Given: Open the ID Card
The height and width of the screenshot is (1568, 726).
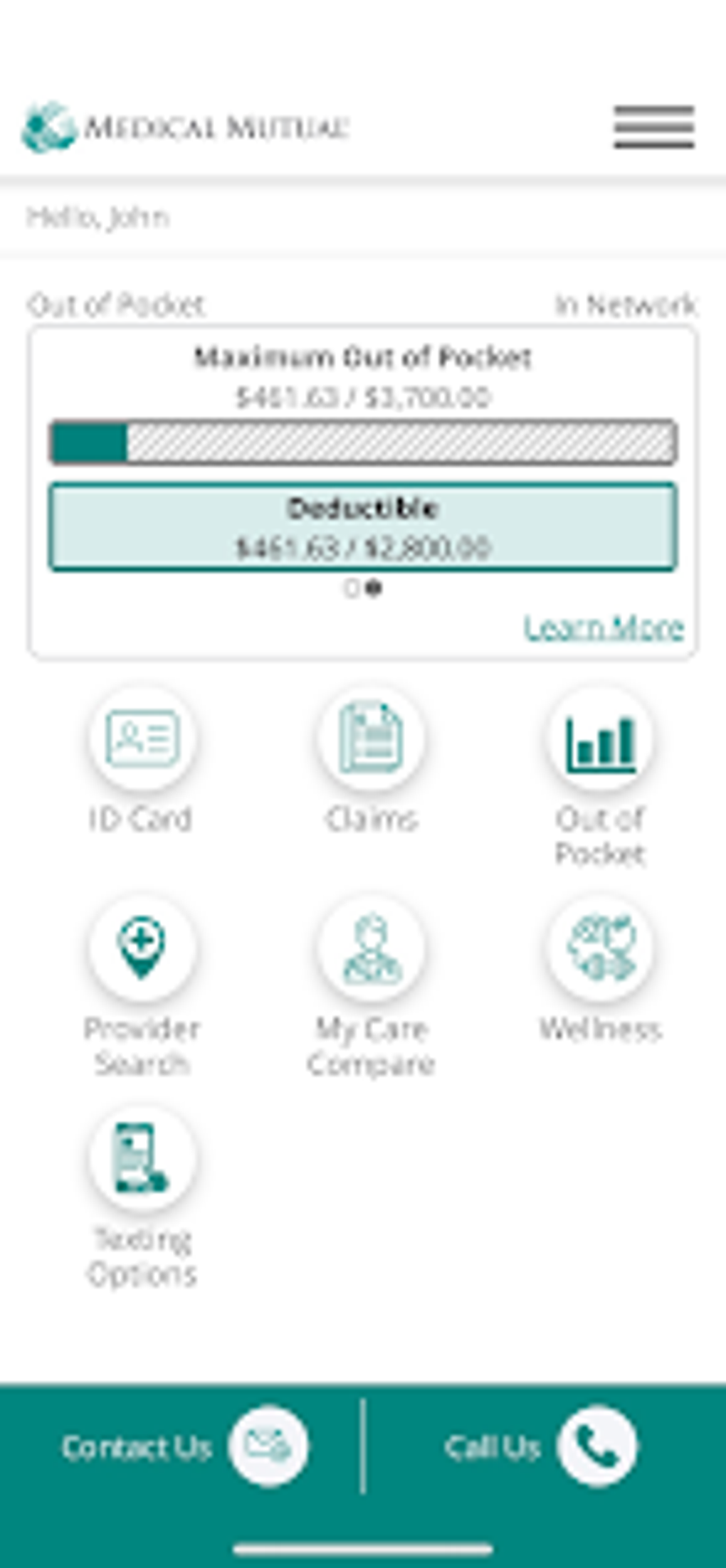Looking at the screenshot, I should (x=142, y=739).
